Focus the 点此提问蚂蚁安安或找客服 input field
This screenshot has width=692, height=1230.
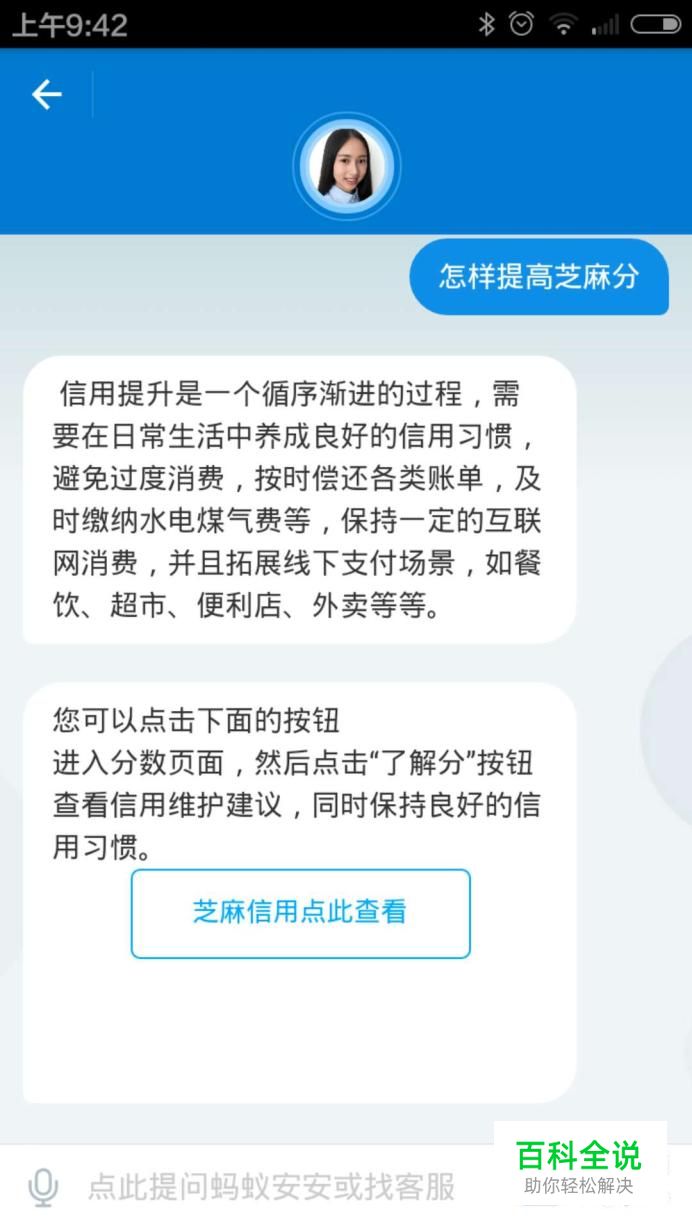(x=272, y=1187)
